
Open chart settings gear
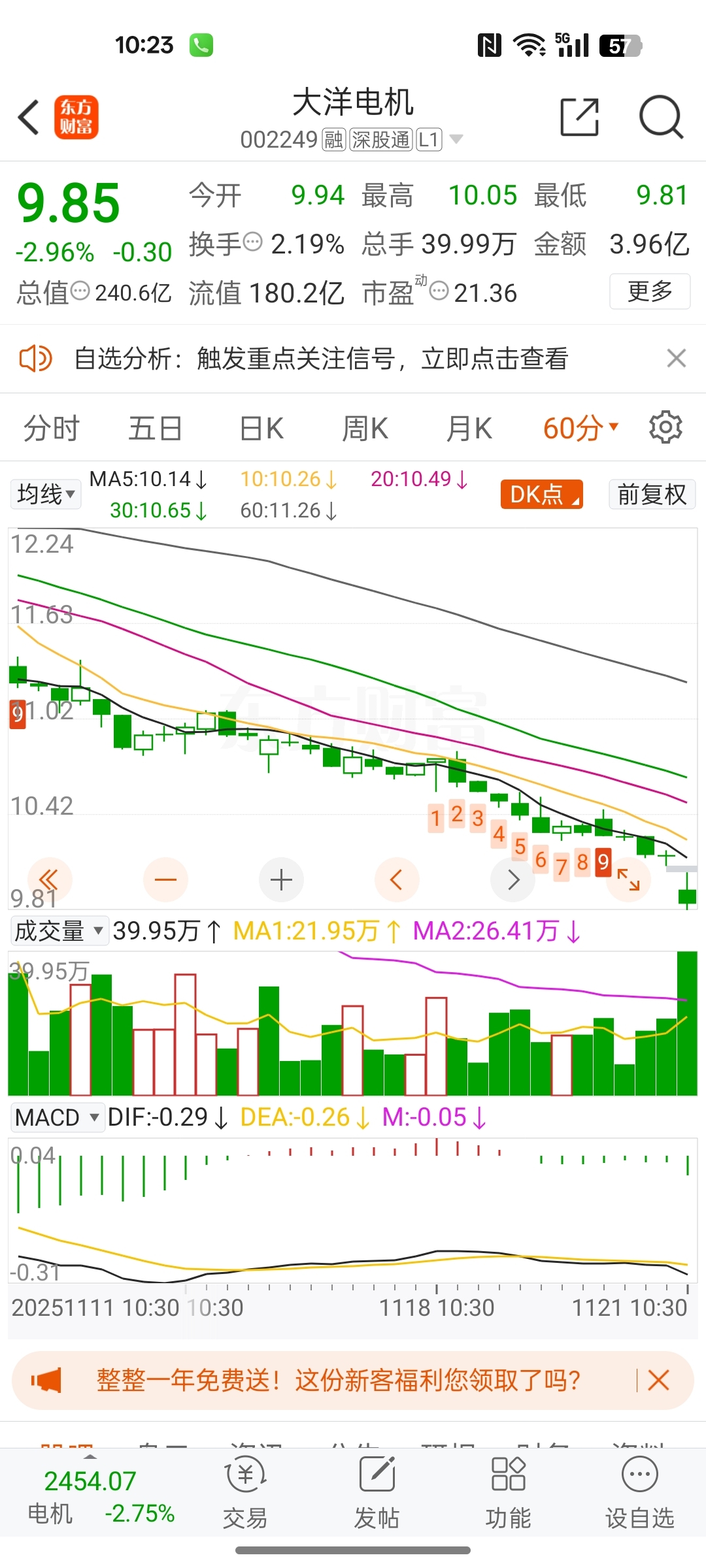click(665, 428)
